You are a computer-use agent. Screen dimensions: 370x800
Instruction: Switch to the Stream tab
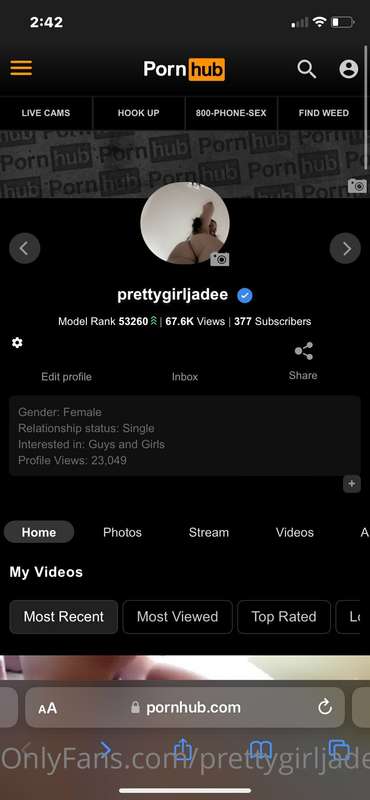(209, 532)
